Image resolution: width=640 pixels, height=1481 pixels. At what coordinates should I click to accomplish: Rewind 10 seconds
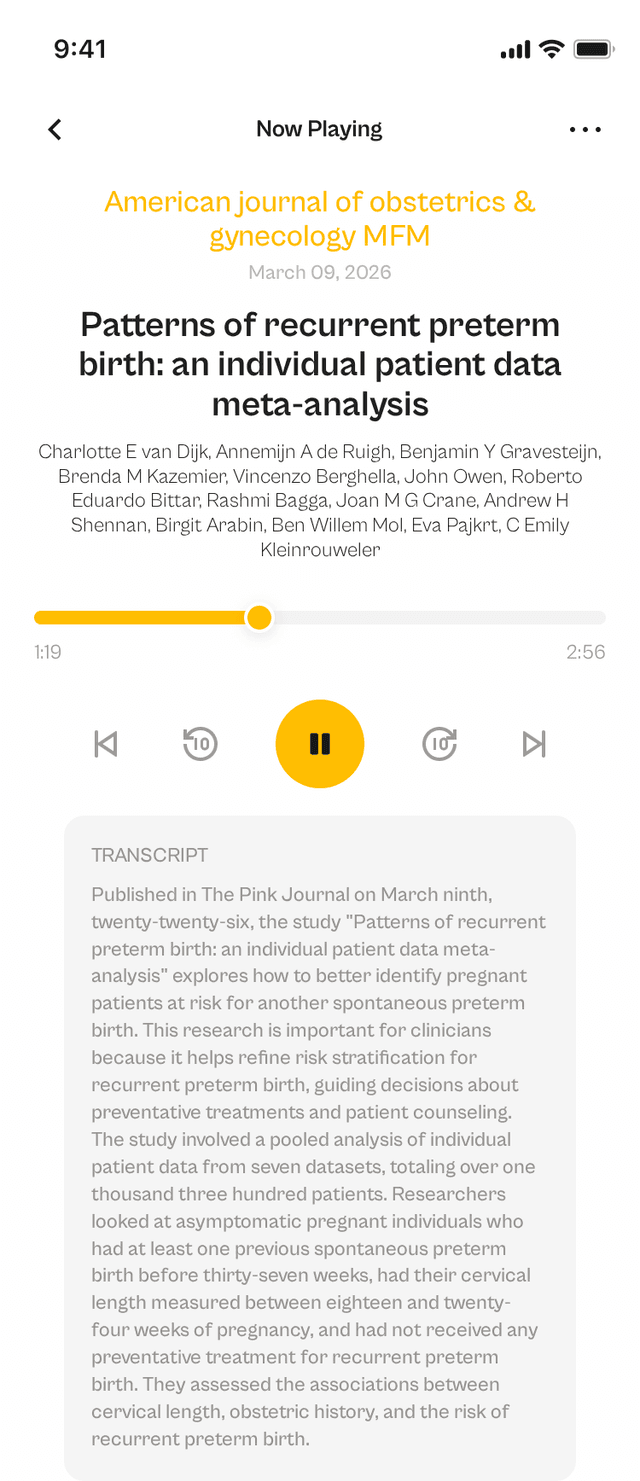(200, 744)
